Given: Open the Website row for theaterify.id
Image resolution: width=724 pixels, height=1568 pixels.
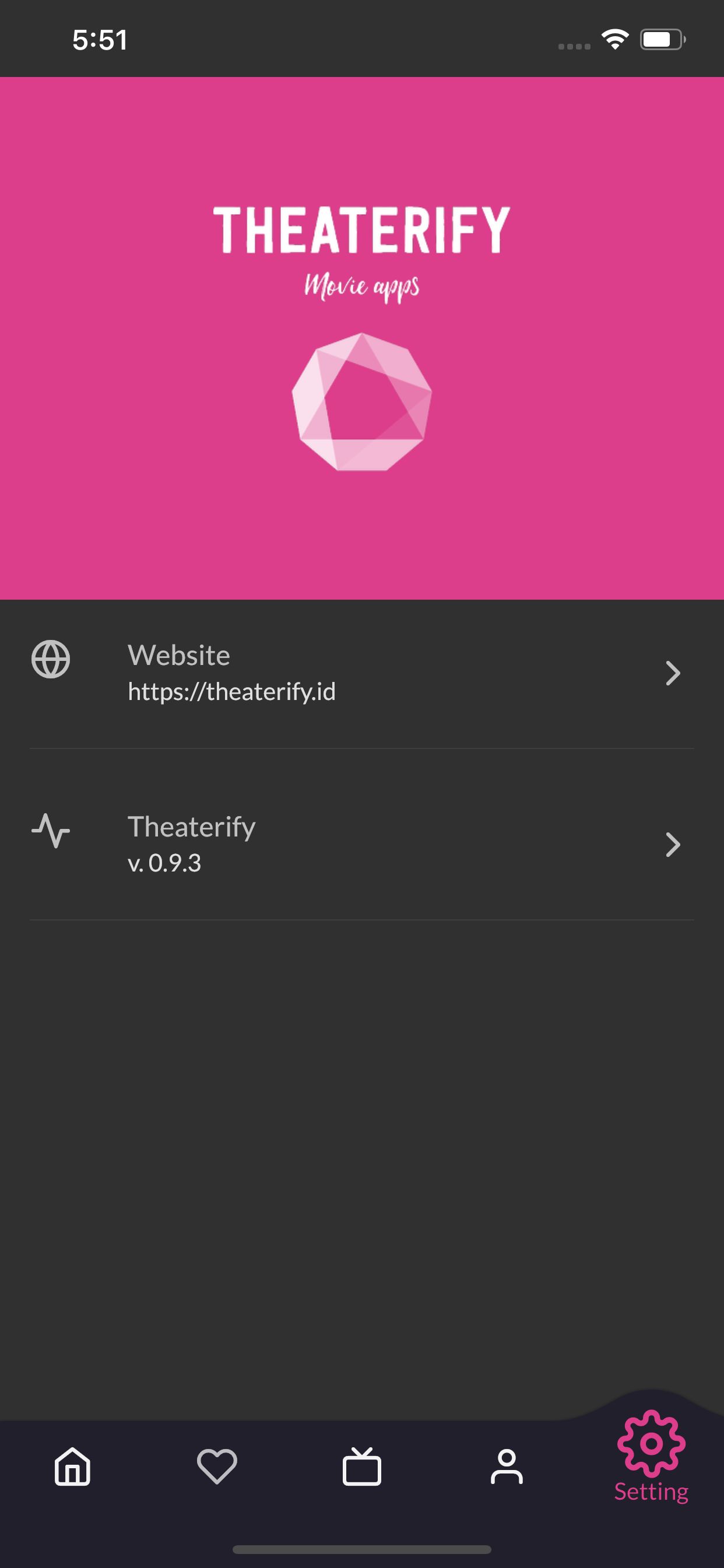Looking at the screenshot, I should 361,673.
